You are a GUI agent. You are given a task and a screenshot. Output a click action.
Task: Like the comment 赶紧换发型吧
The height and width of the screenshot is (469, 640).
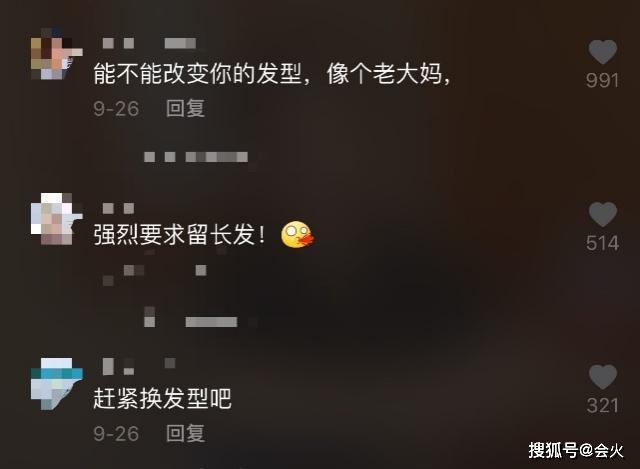point(602,376)
